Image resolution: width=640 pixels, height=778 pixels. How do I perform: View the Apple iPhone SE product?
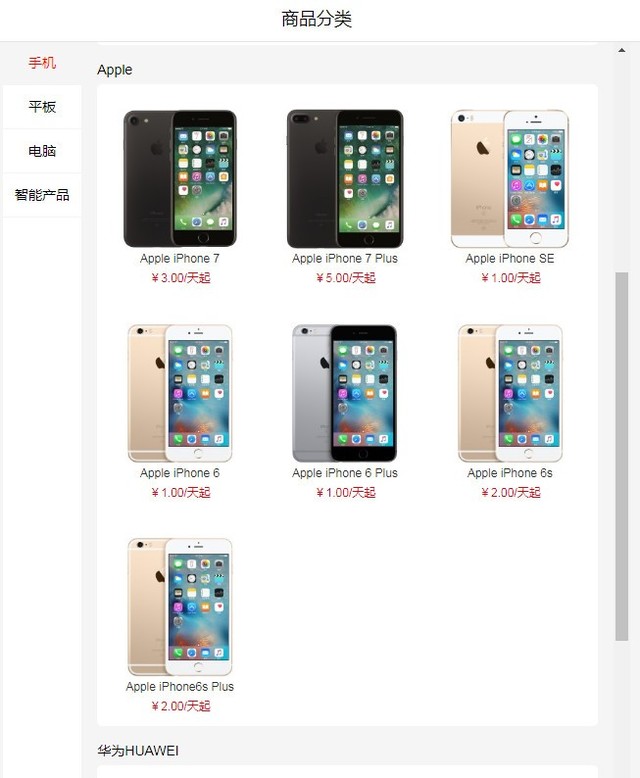pyautogui.click(x=510, y=180)
